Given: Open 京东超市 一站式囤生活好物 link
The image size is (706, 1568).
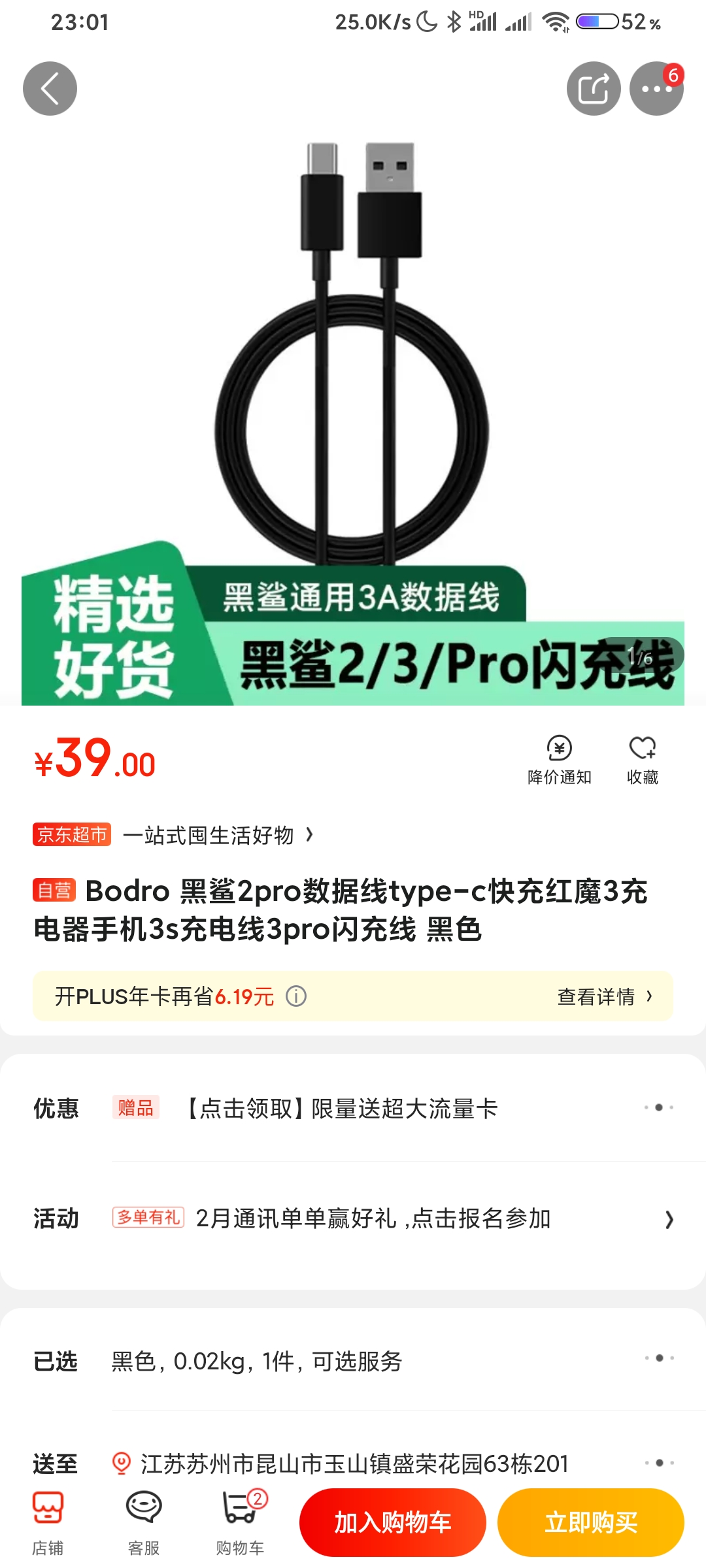Looking at the screenshot, I should 174,835.
